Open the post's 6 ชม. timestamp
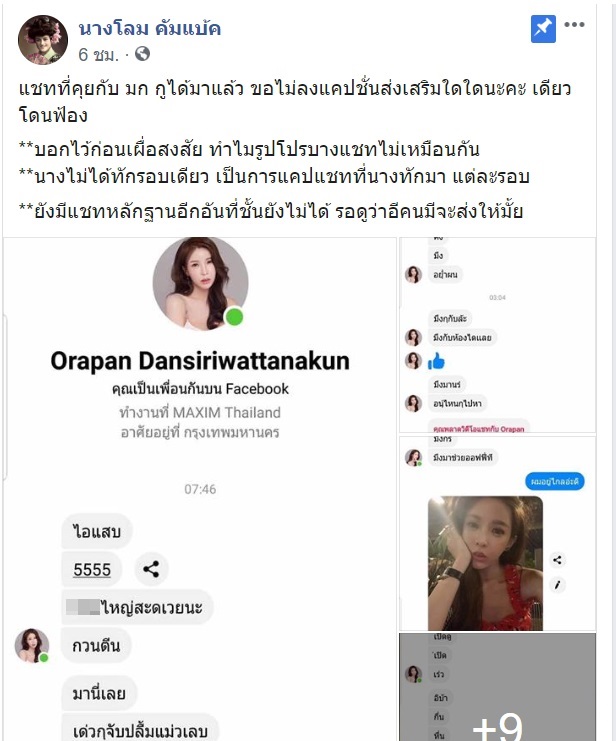The width and height of the screenshot is (616, 741). (x=98, y=53)
